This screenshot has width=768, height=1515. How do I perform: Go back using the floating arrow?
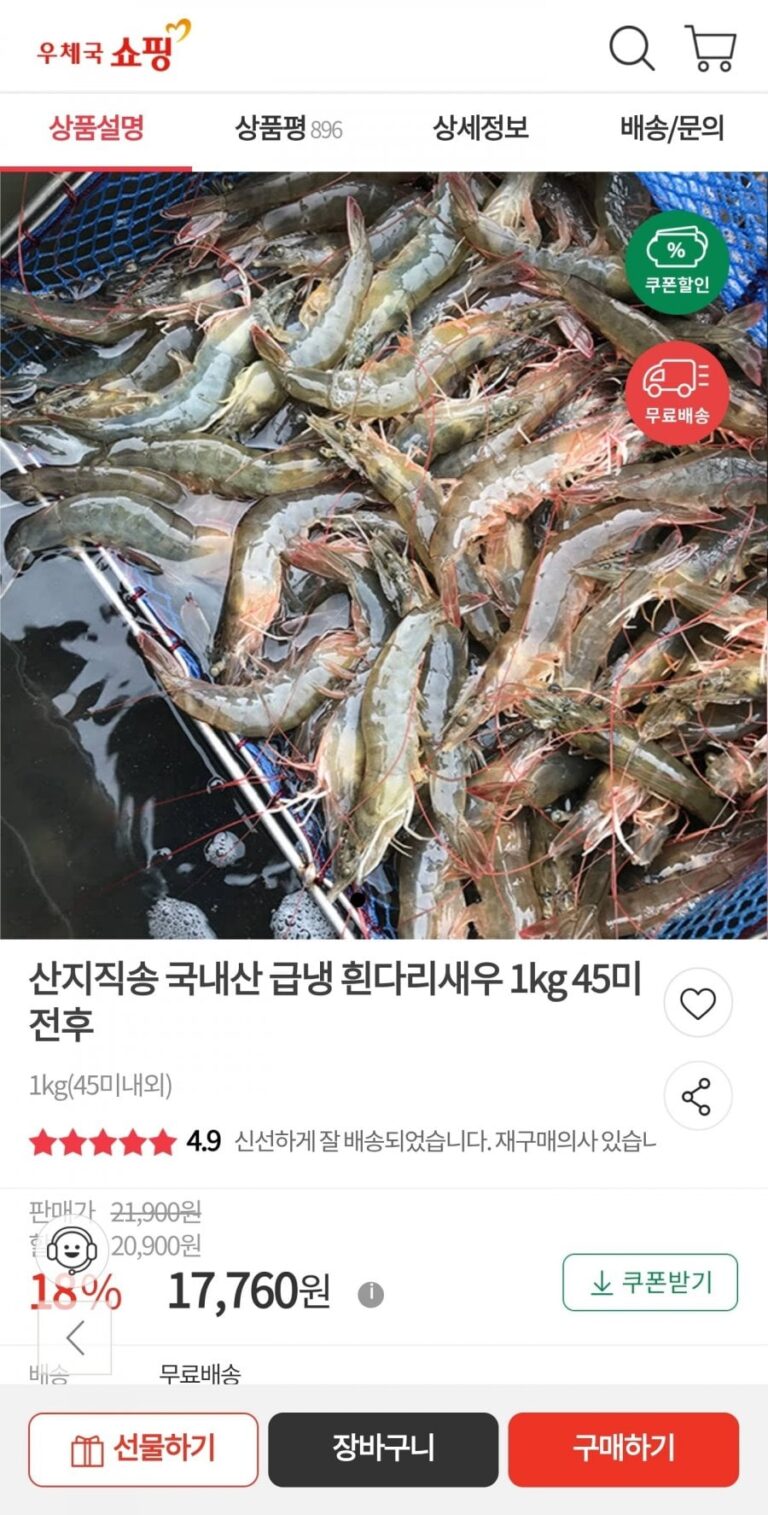75,1338
